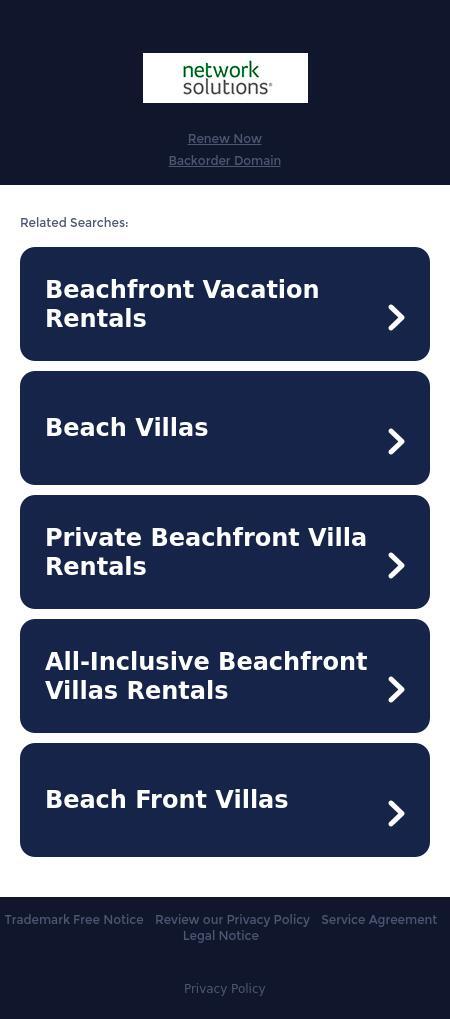The image size is (450, 1019).
Task: Open Review our Privacy Policy link
Action: [x=232, y=920]
